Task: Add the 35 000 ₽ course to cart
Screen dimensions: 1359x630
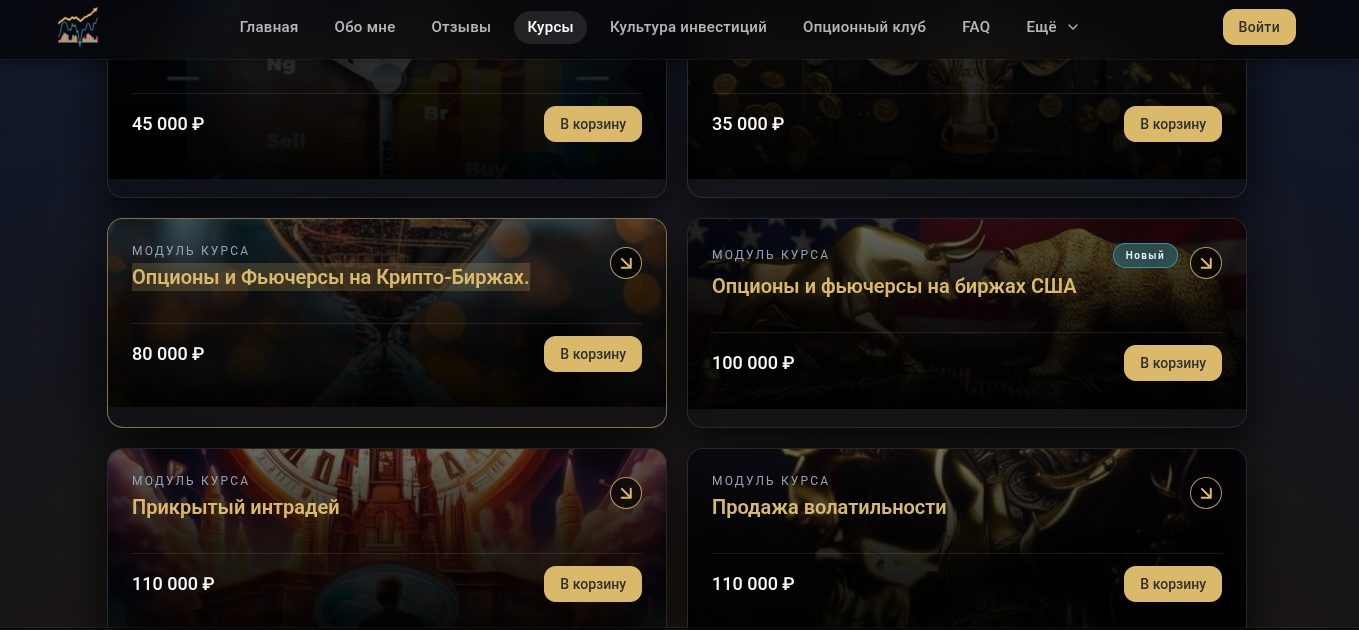Action: [x=1172, y=124]
